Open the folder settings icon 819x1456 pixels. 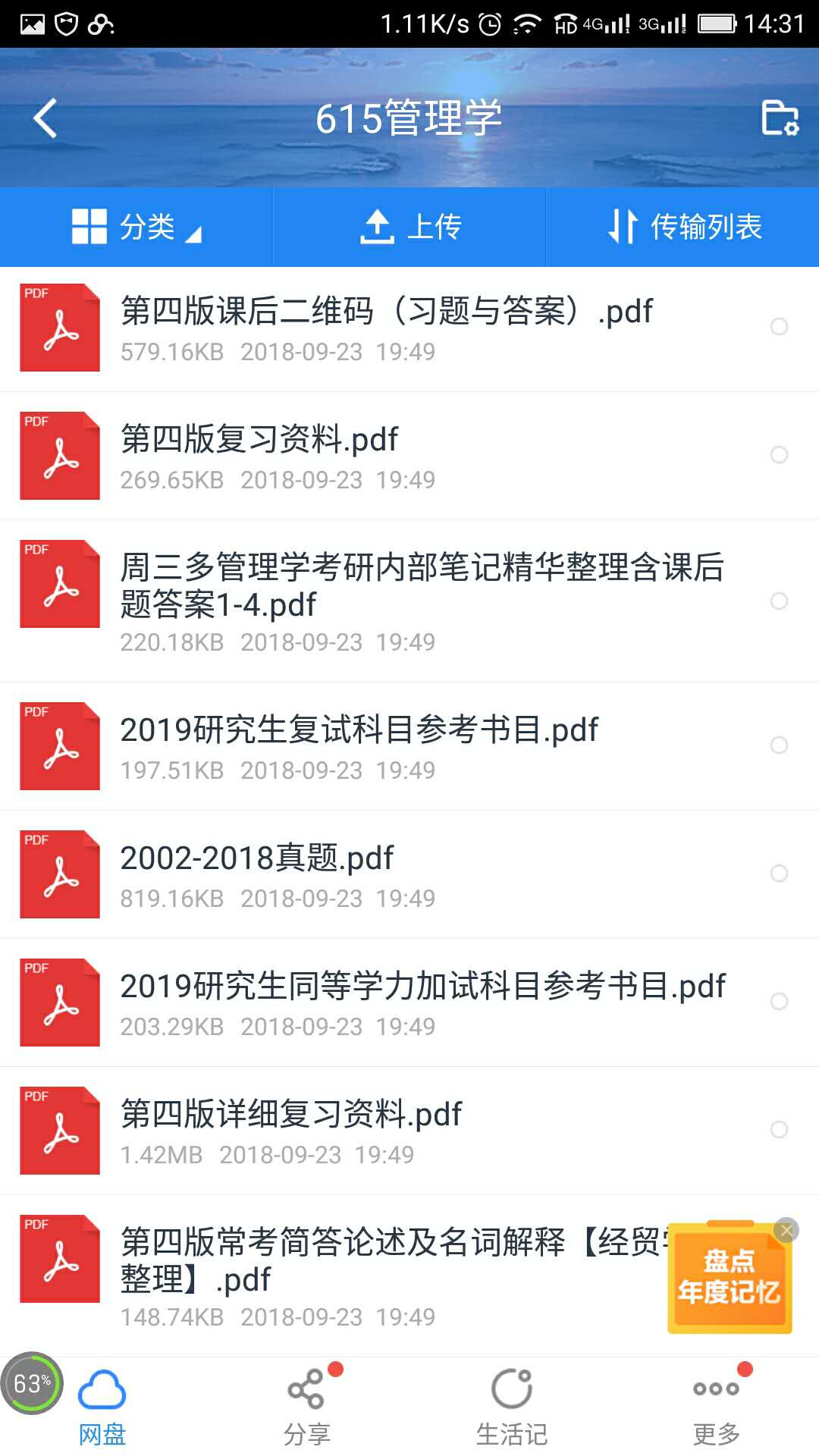point(780,118)
